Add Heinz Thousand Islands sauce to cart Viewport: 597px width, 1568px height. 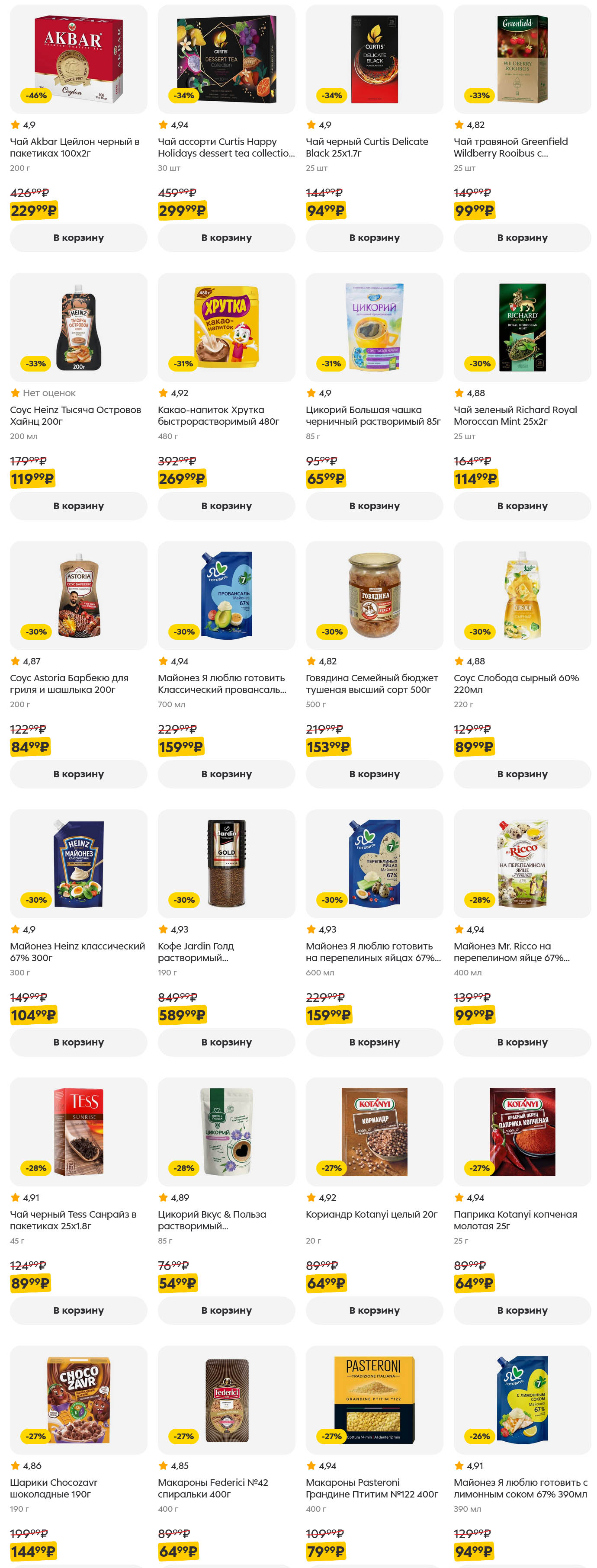78,506
